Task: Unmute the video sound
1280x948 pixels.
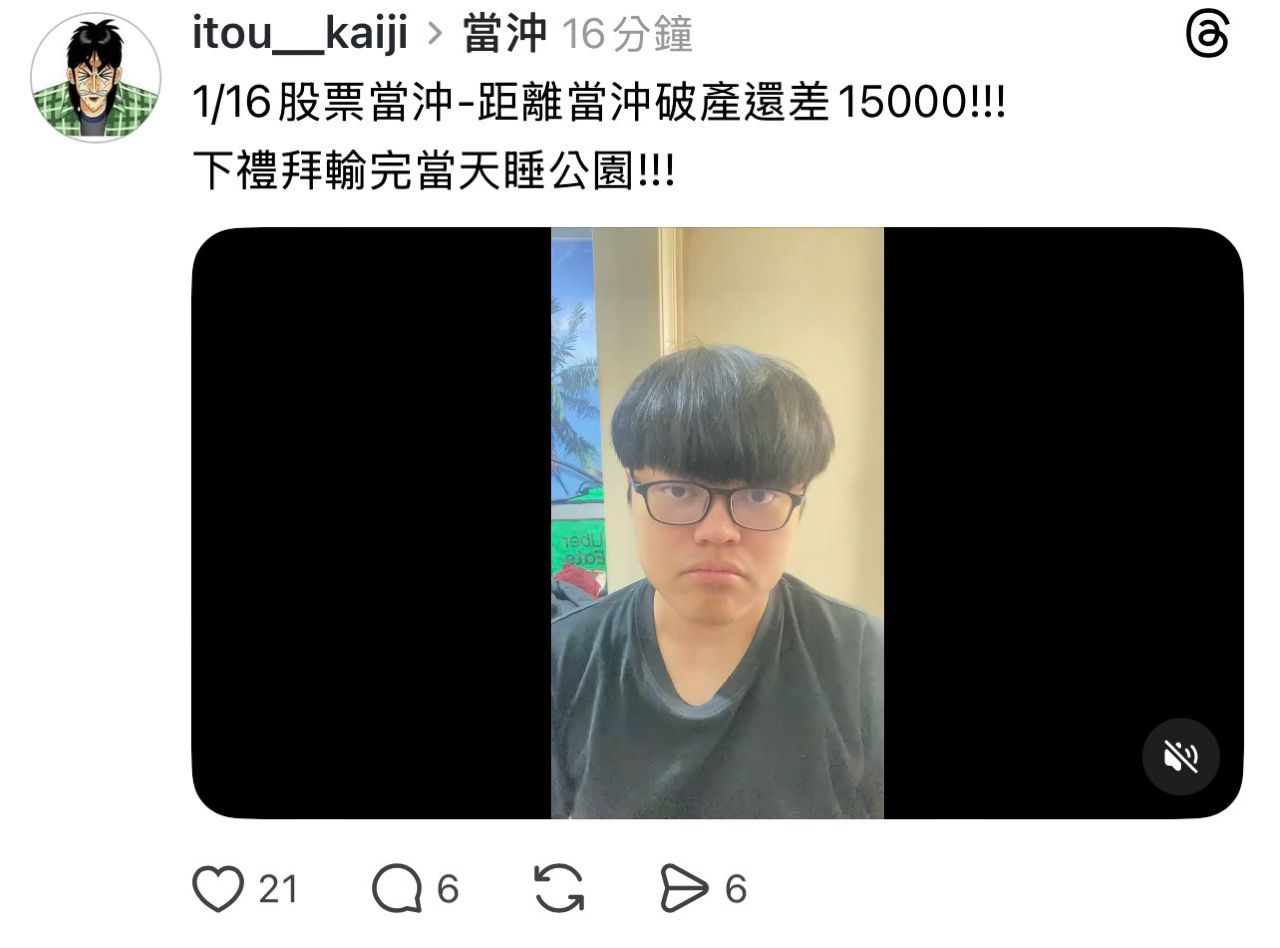Action: [x=1180, y=757]
